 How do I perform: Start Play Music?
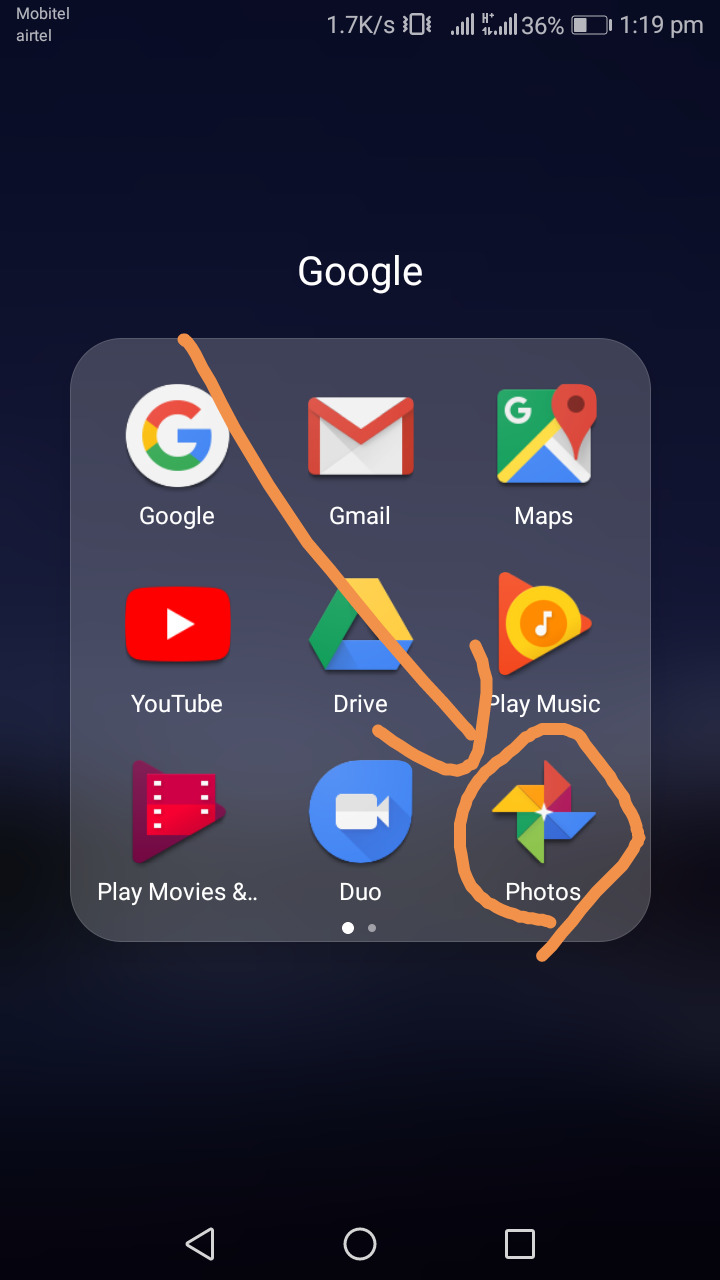coord(544,625)
